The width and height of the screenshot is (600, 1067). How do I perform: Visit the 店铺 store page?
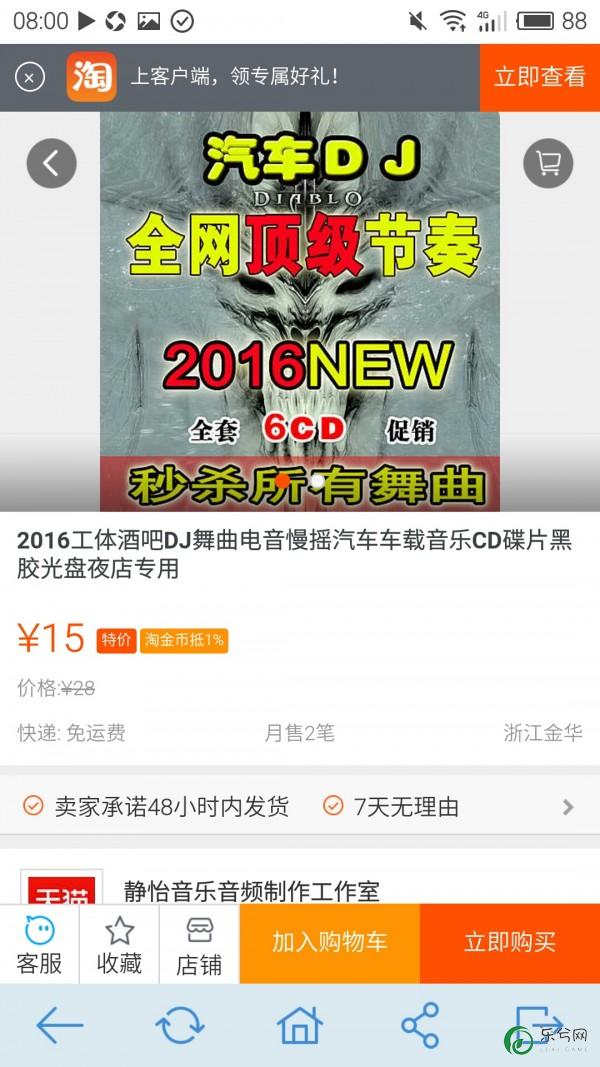(x=199, y=944)
